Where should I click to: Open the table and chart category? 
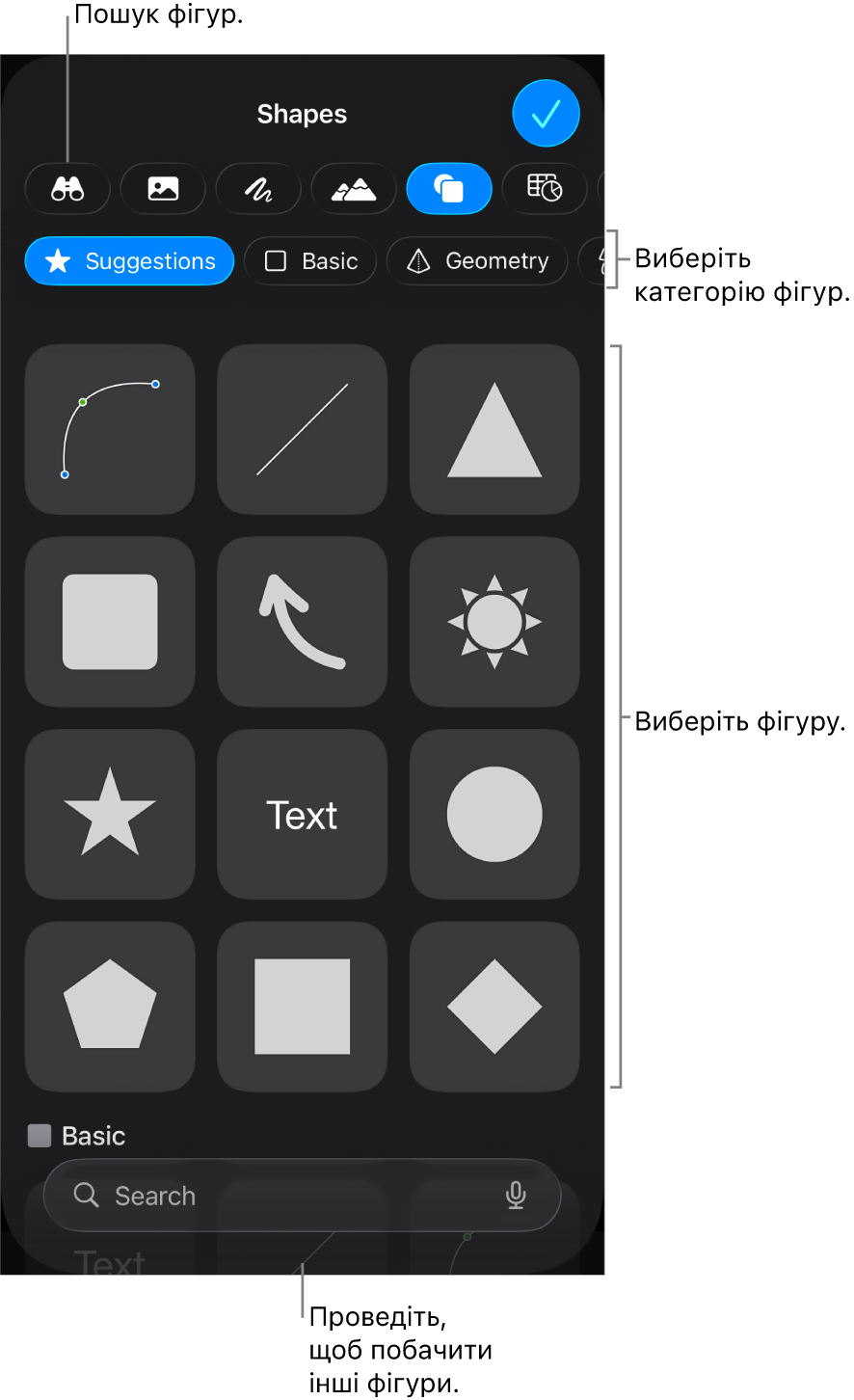coord(545,188)
